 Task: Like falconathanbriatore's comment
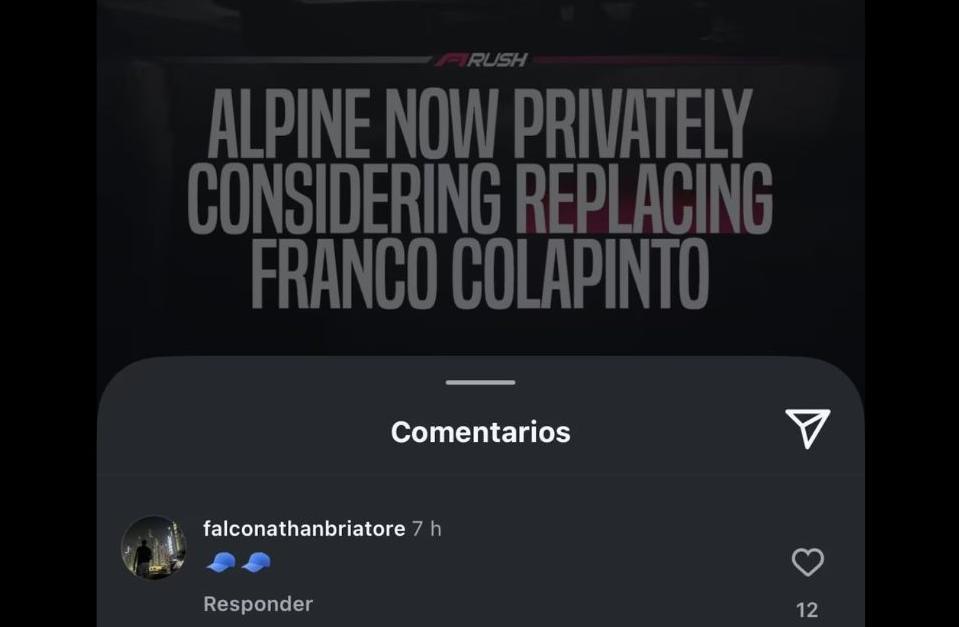point(807,563)
